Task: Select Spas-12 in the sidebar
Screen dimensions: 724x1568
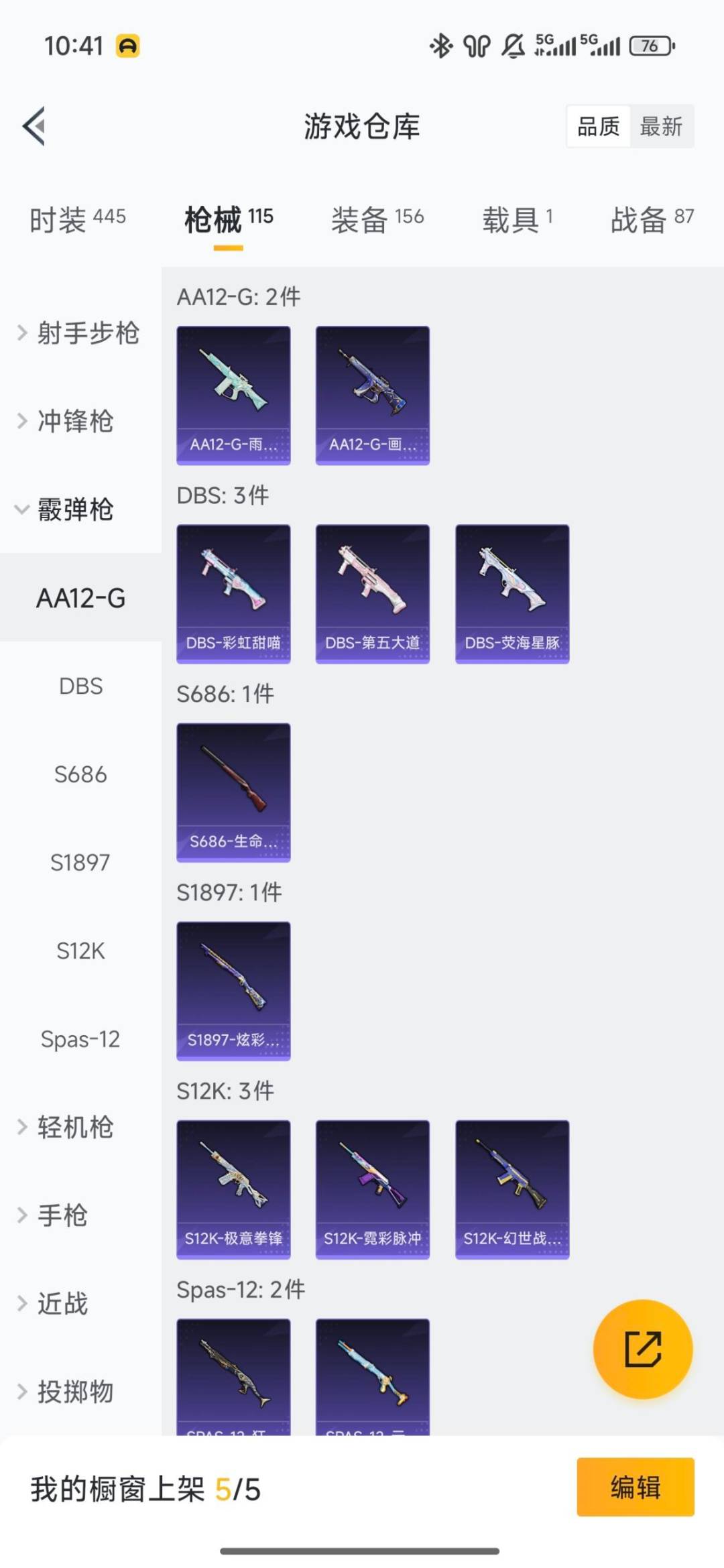Action: (x=80, y=1039)
